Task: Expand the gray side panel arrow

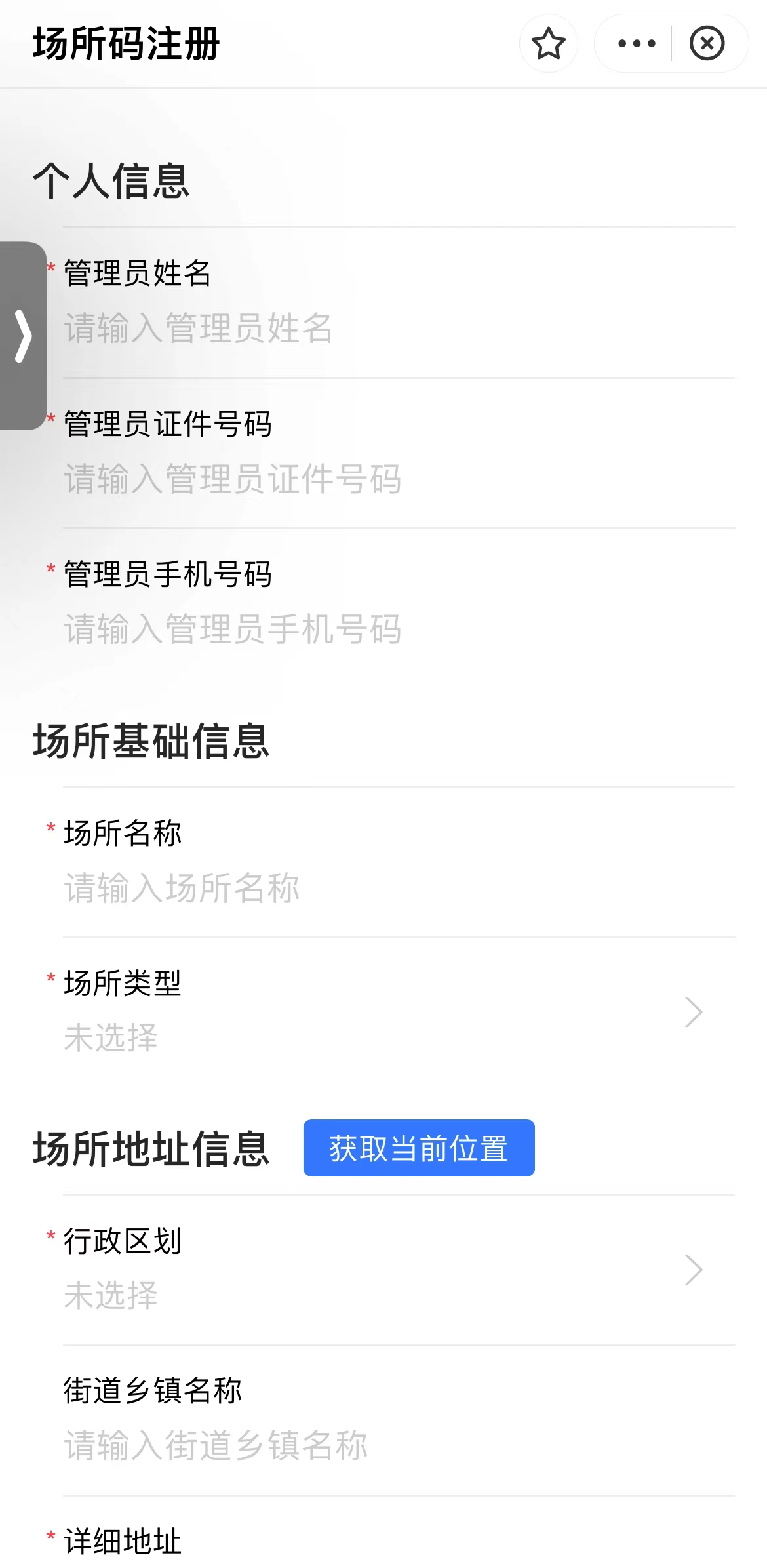Action: [23, 336]
